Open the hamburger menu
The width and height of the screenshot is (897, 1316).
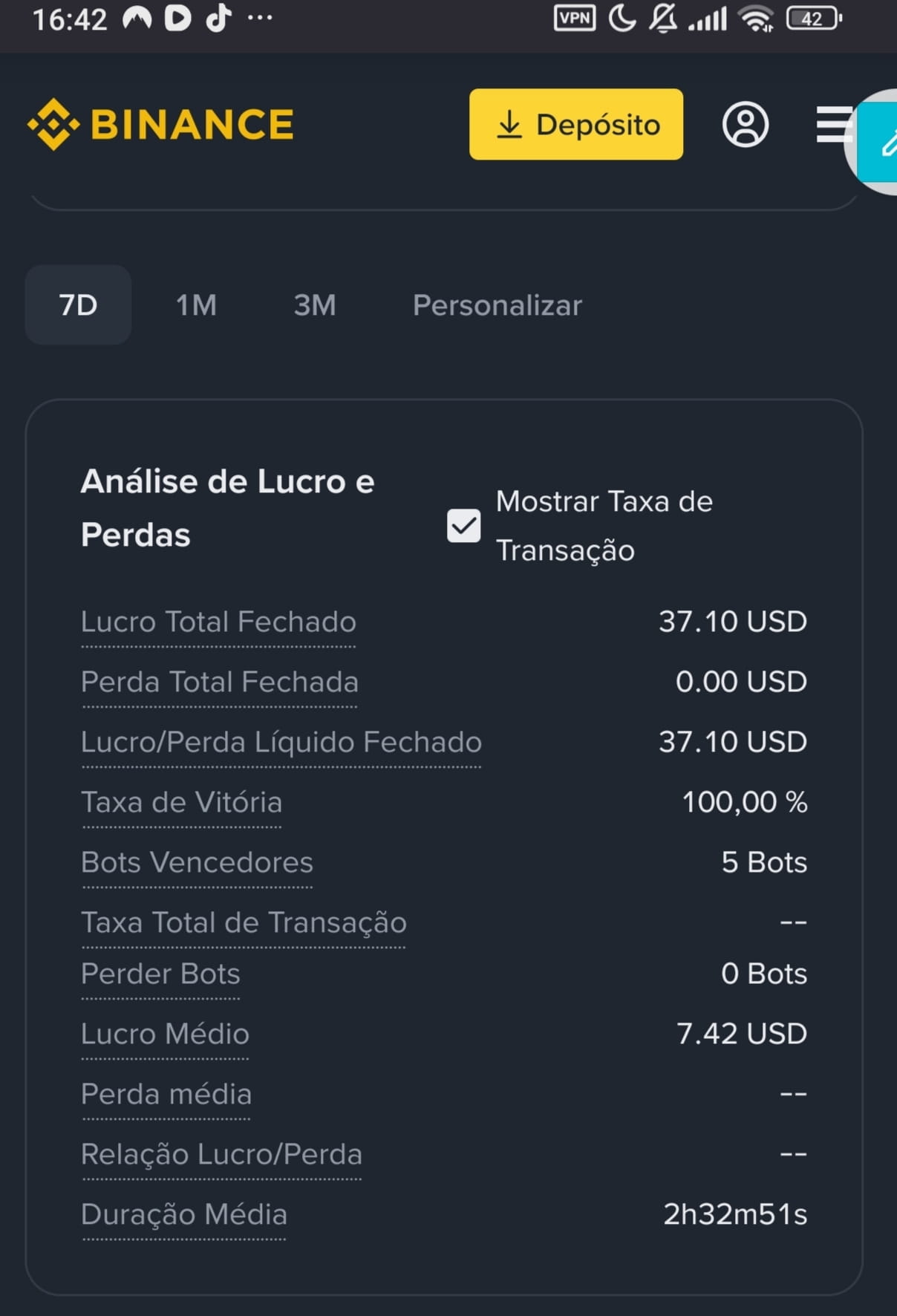point(833,124)
